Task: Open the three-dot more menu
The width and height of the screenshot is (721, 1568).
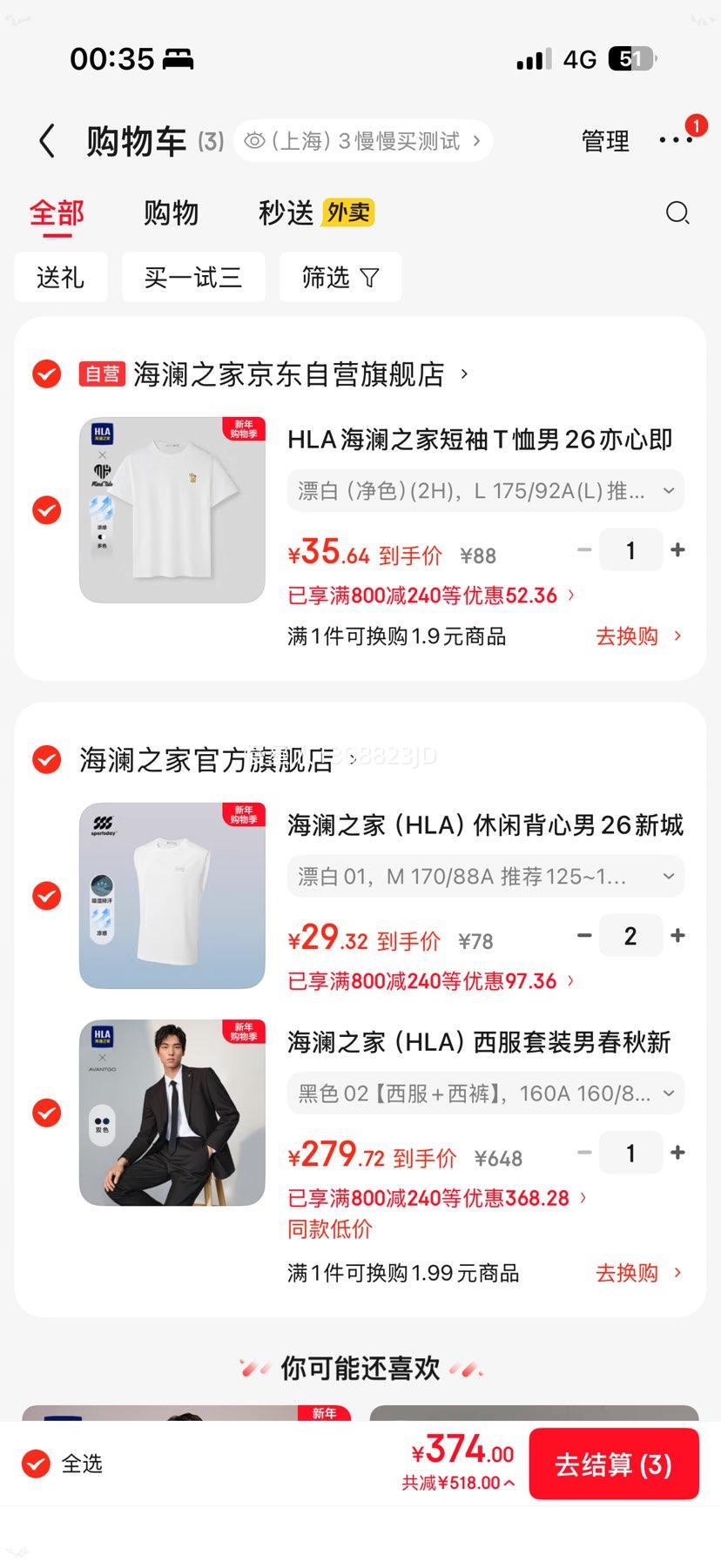Action: [676, 140]
